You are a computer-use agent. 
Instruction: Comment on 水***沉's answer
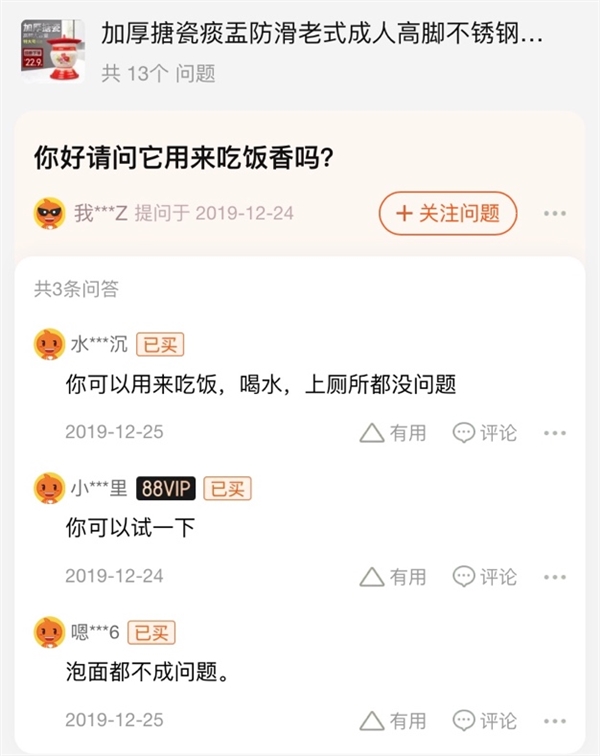click(485, 433)
